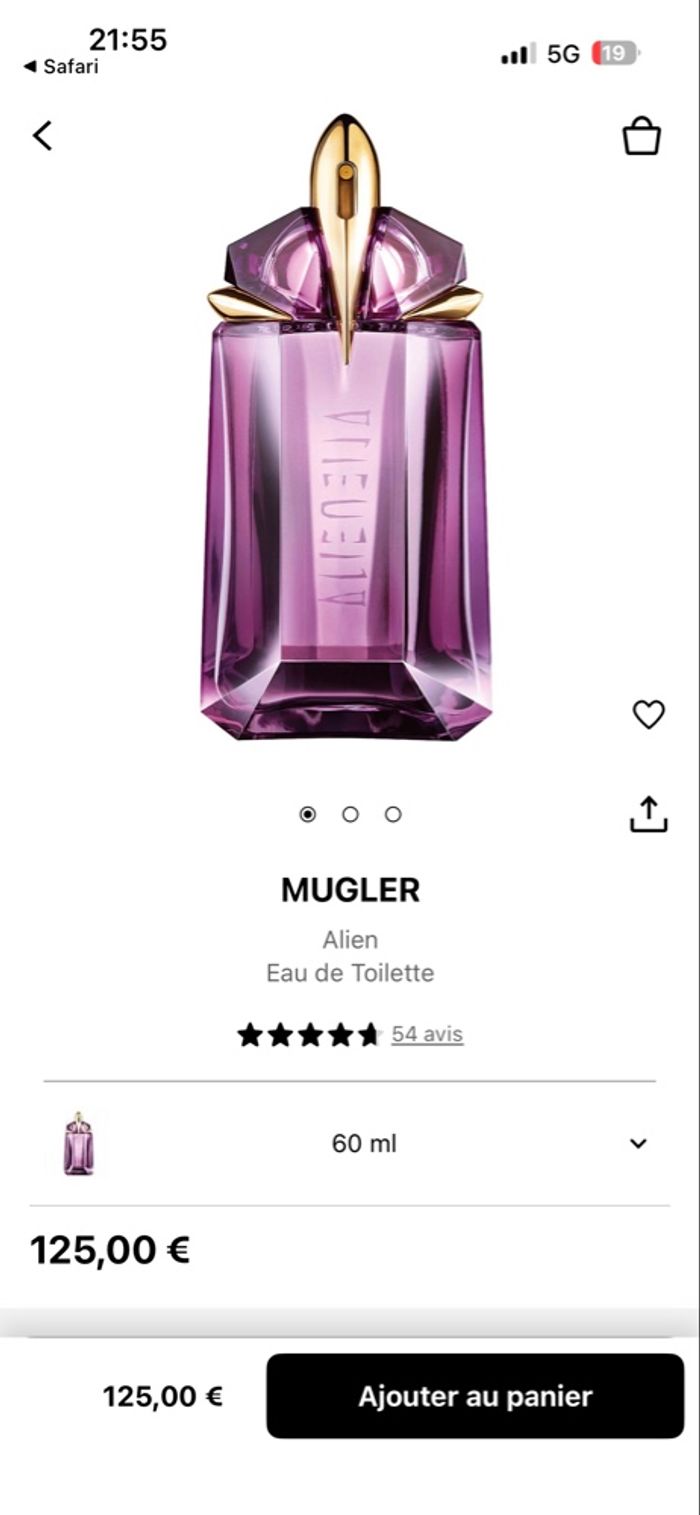This screenshot has width=700, height=1515.
Task: Tap Ajouter au panier
Action: pos(475,1396)
